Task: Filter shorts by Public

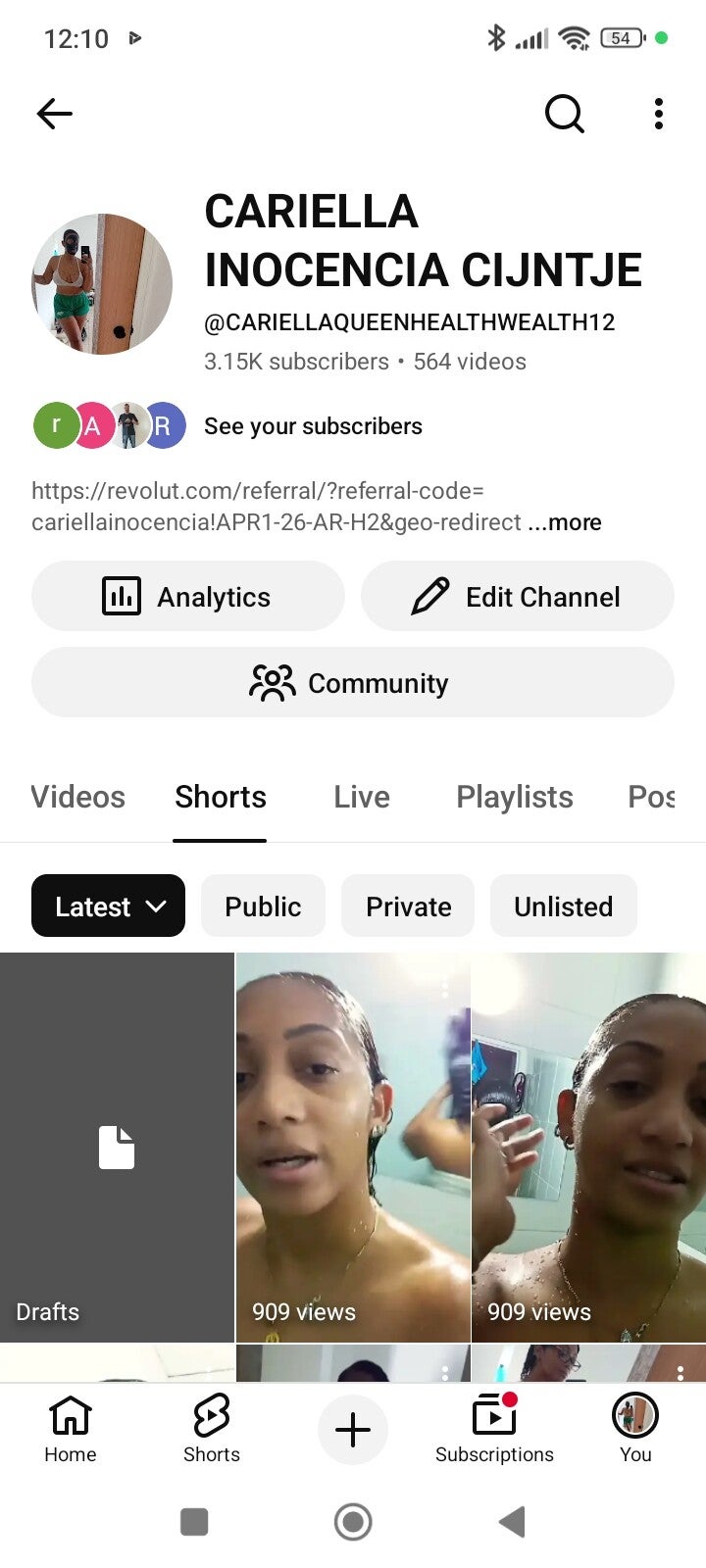Action: [262, 906]
